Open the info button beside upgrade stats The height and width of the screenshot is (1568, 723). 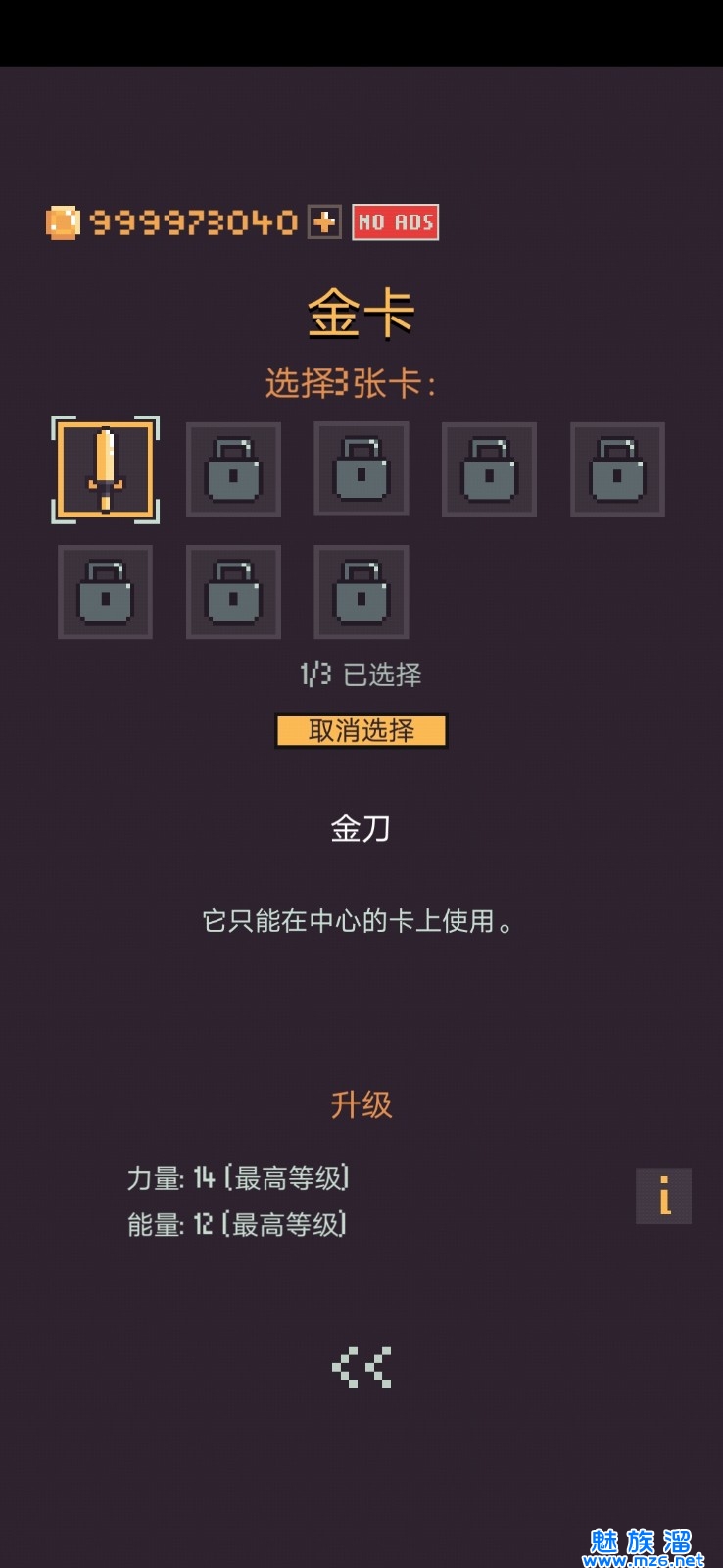pos(663,1196)
